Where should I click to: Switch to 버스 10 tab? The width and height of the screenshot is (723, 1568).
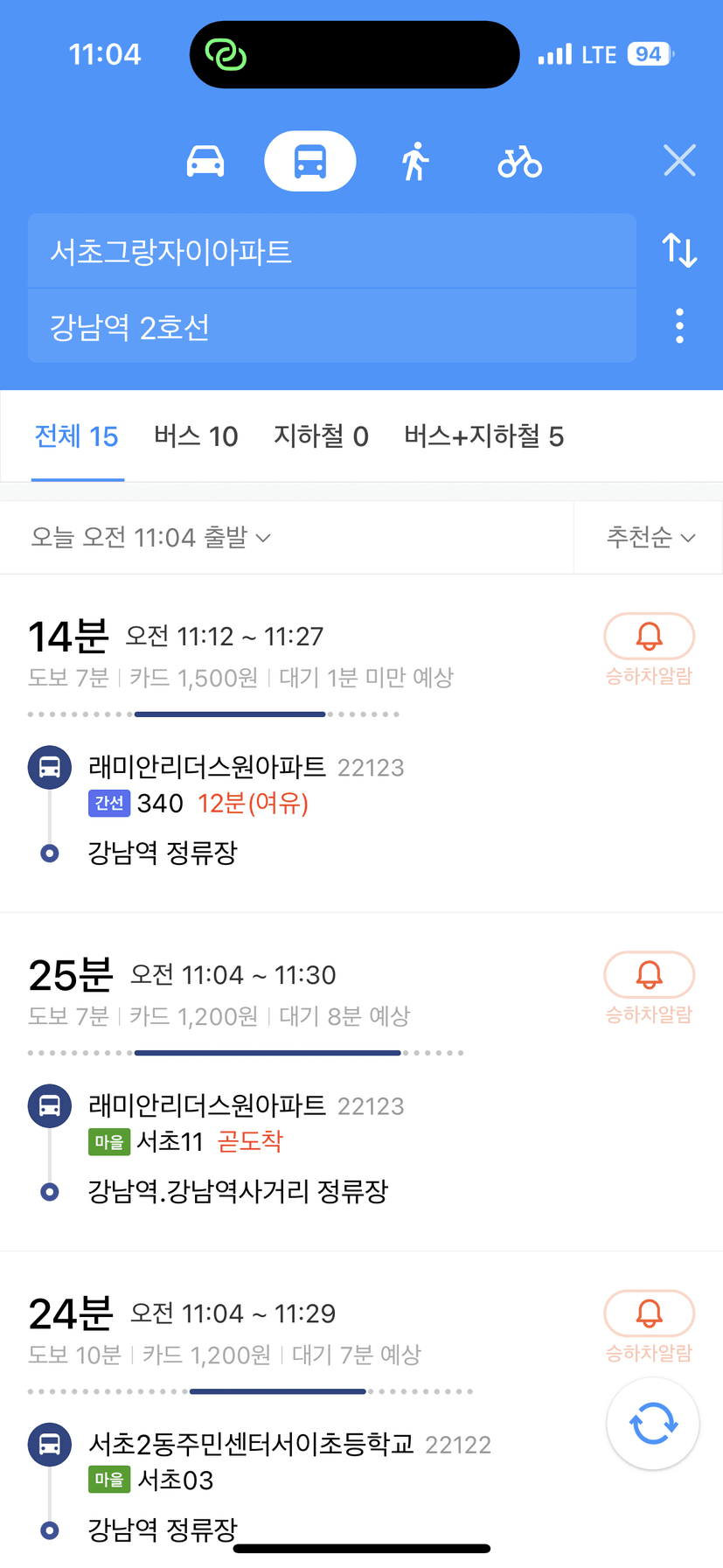click(x=196, y=436)
